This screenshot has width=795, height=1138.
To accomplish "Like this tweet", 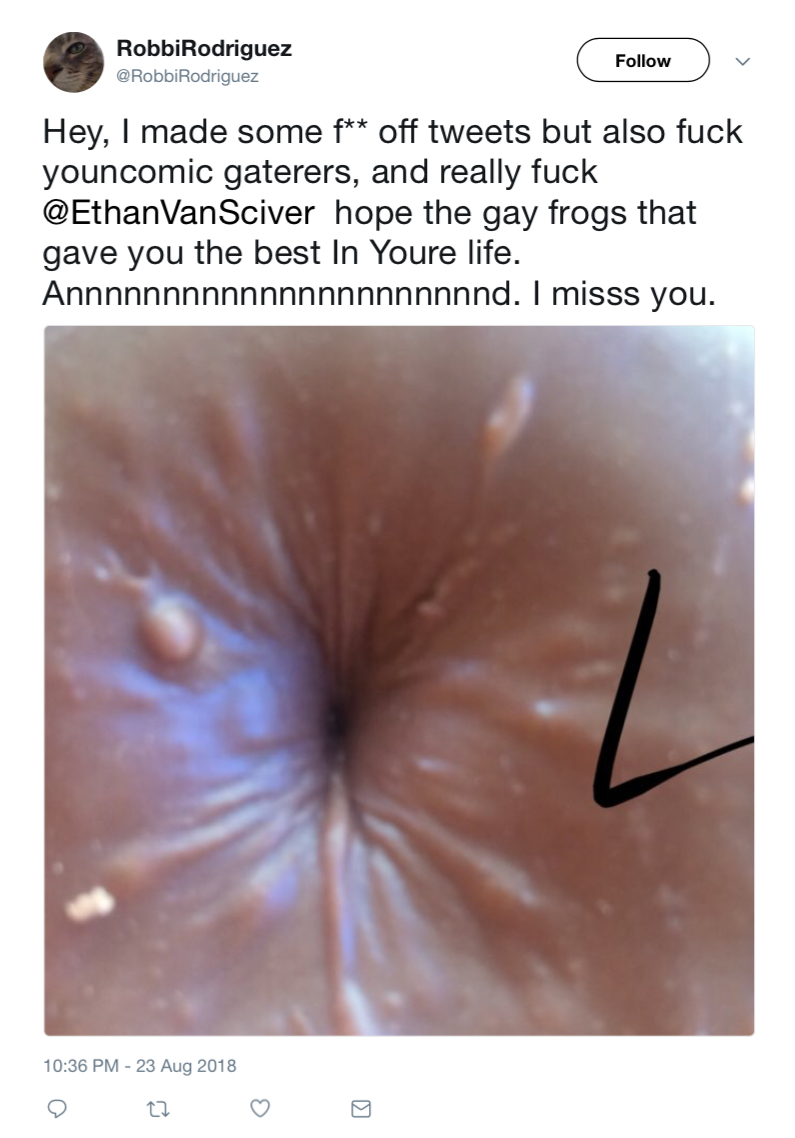I will [260, 1109].
